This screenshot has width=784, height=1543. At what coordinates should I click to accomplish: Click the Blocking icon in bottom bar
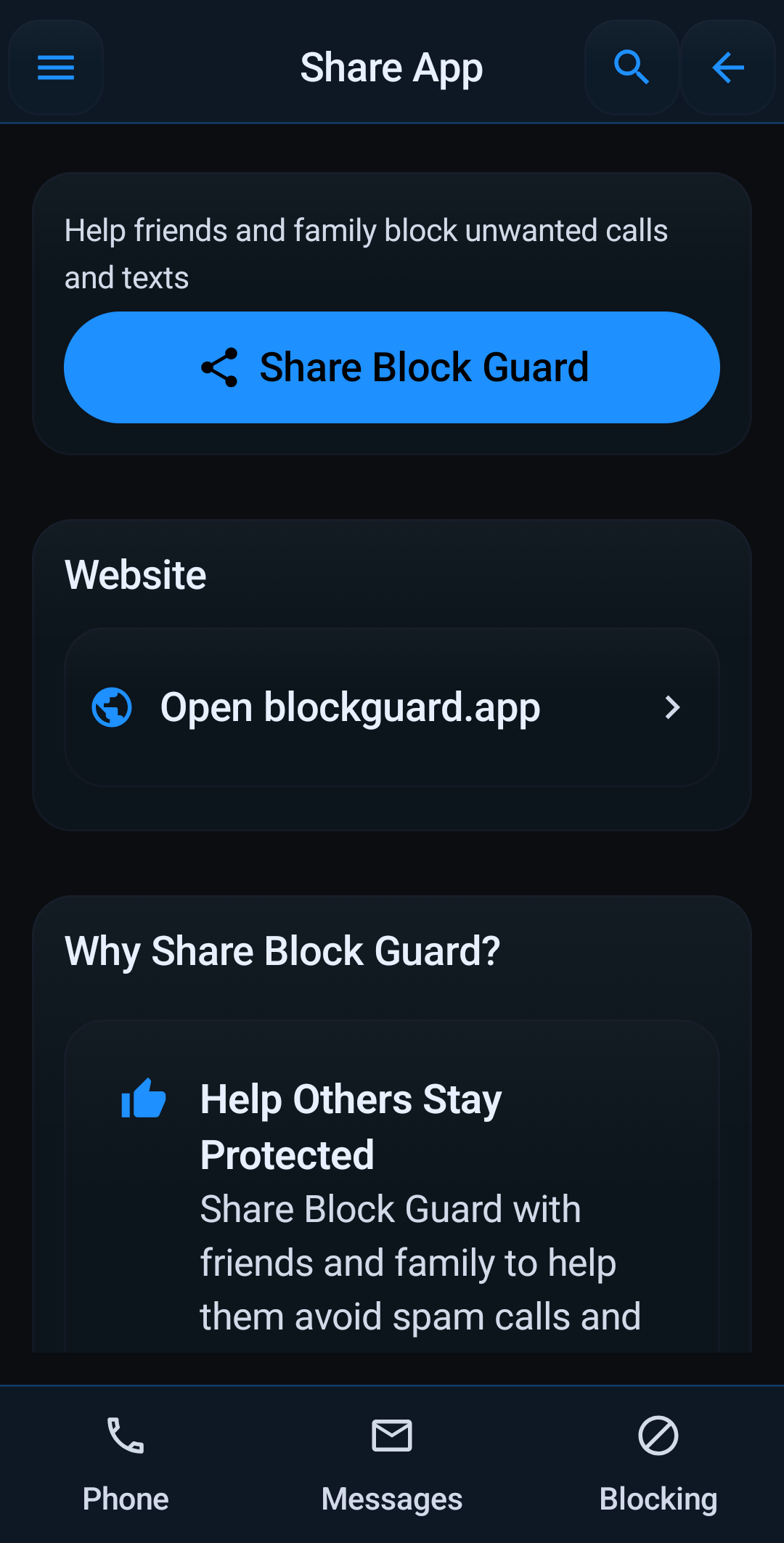(x=657, y=1435)
